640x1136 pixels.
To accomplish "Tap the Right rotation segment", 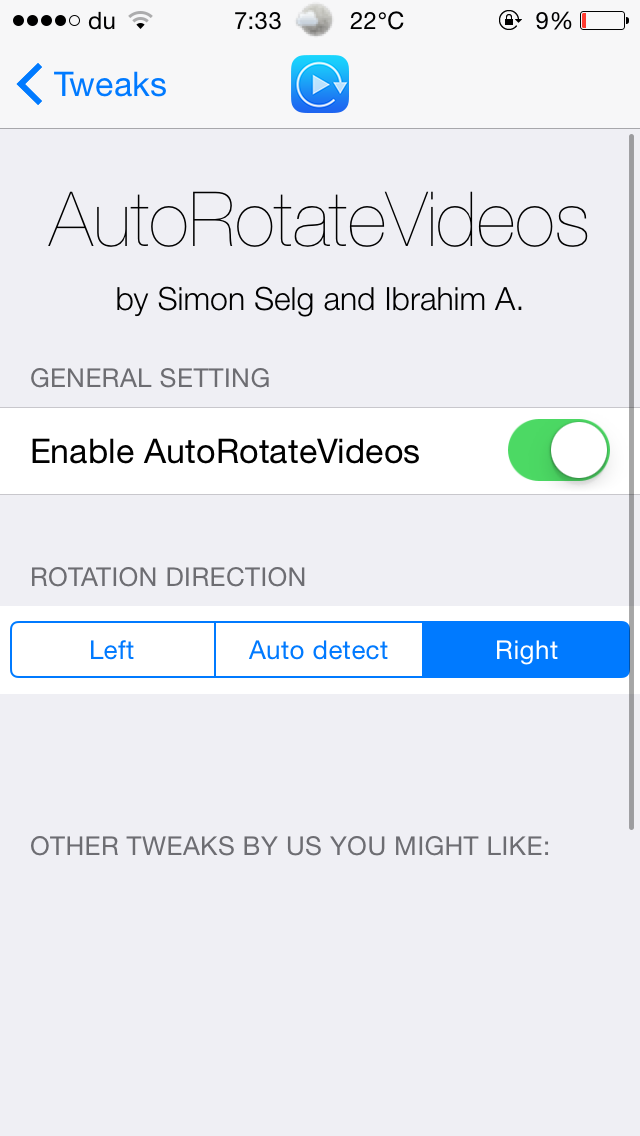I will (x=526, y=650).
